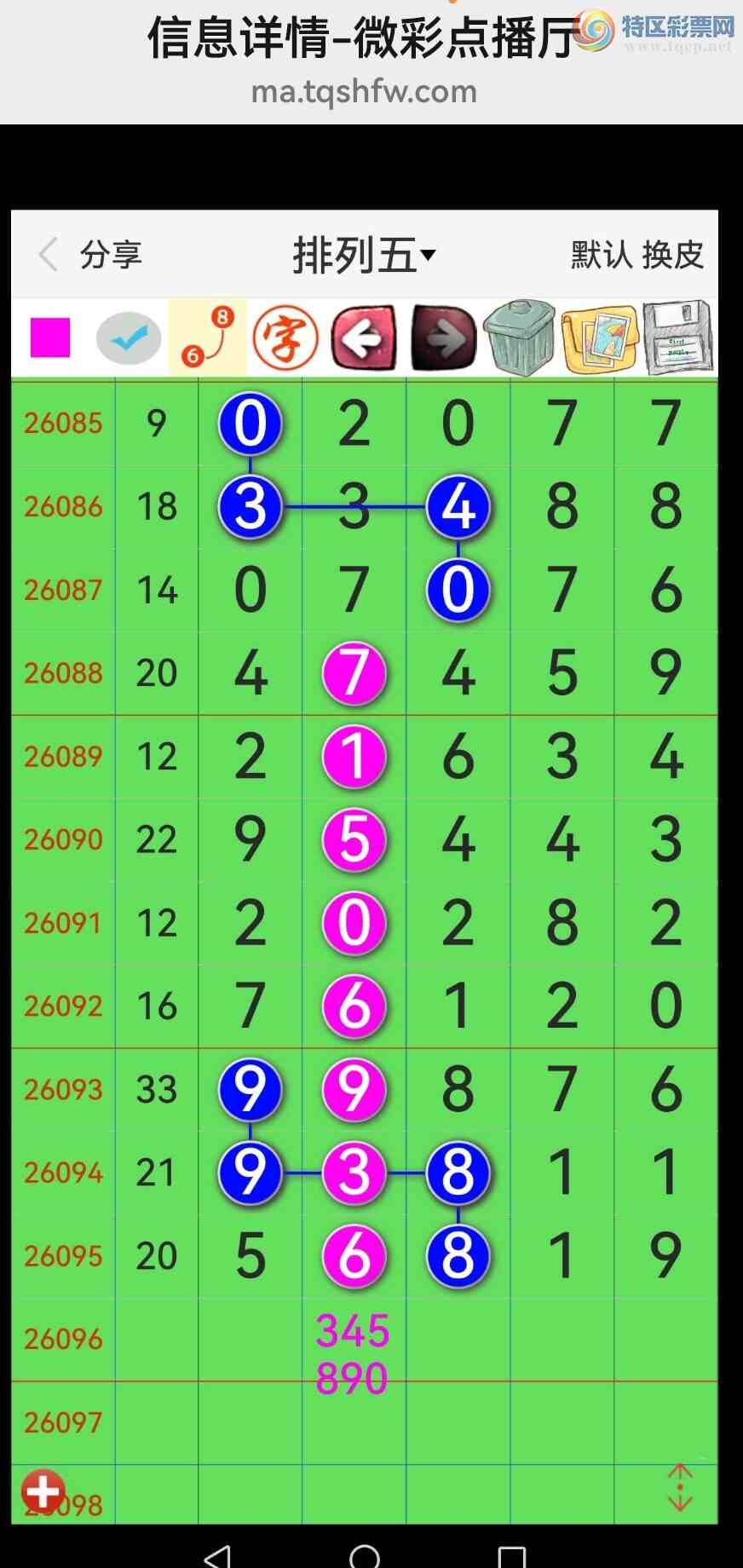
Task: Save the chart with the floppy disk
Action: pyautogui.click(x=678, y=337)
